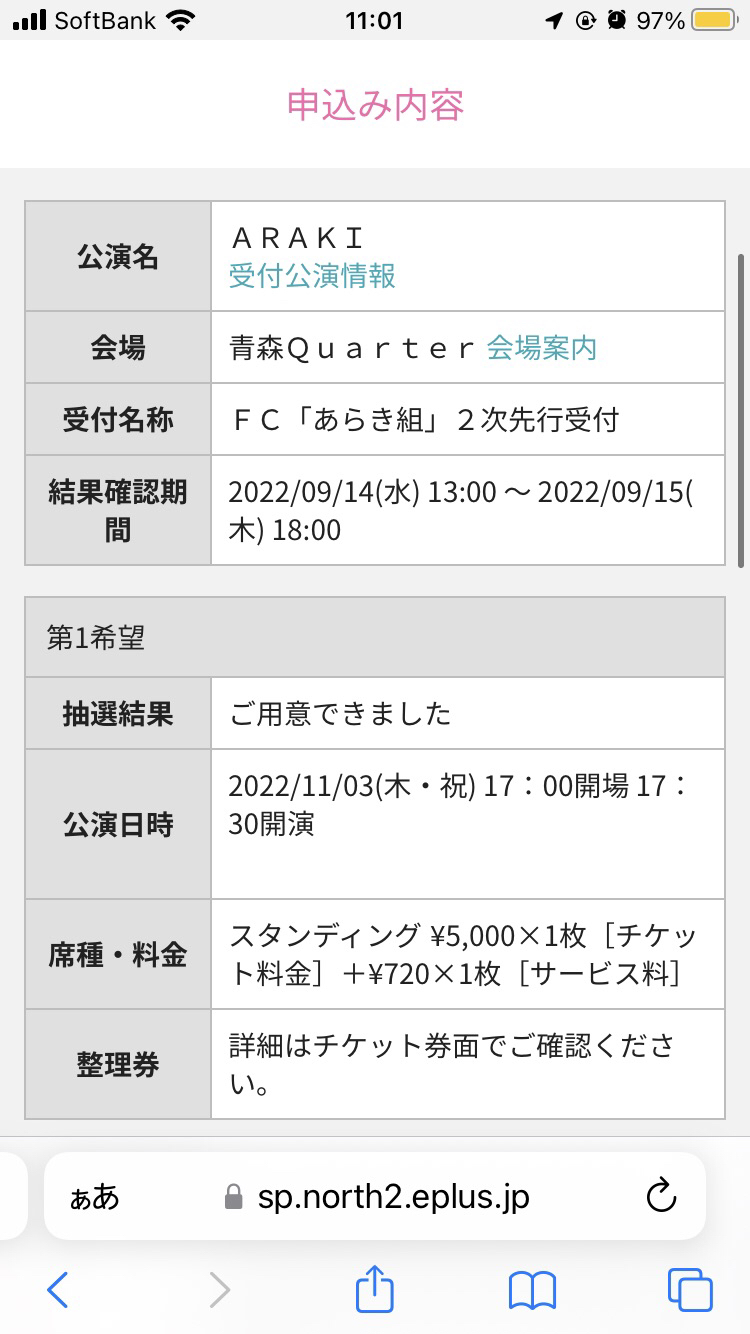Open the 会場案内 venue guide link

tap(542, 348)
